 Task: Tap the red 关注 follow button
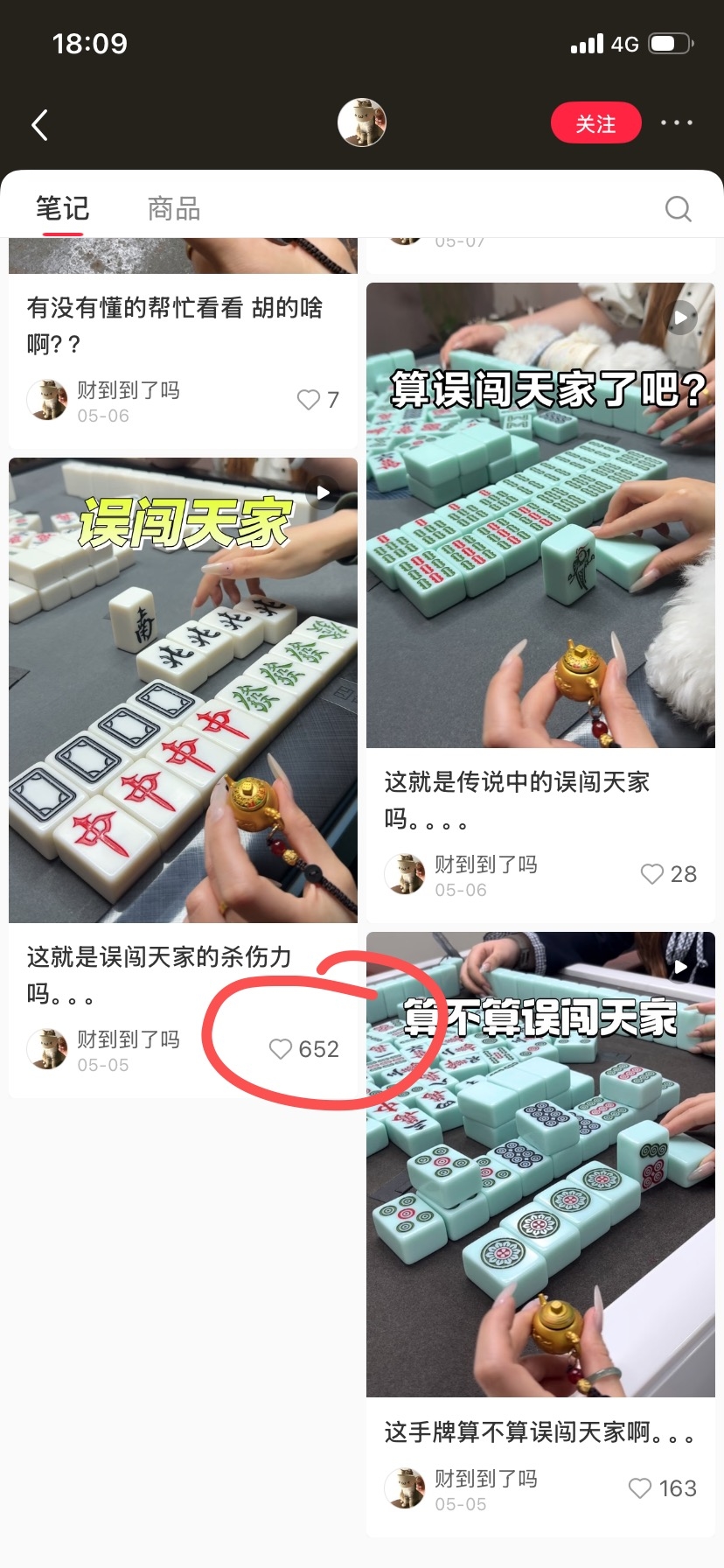(596, 123)
